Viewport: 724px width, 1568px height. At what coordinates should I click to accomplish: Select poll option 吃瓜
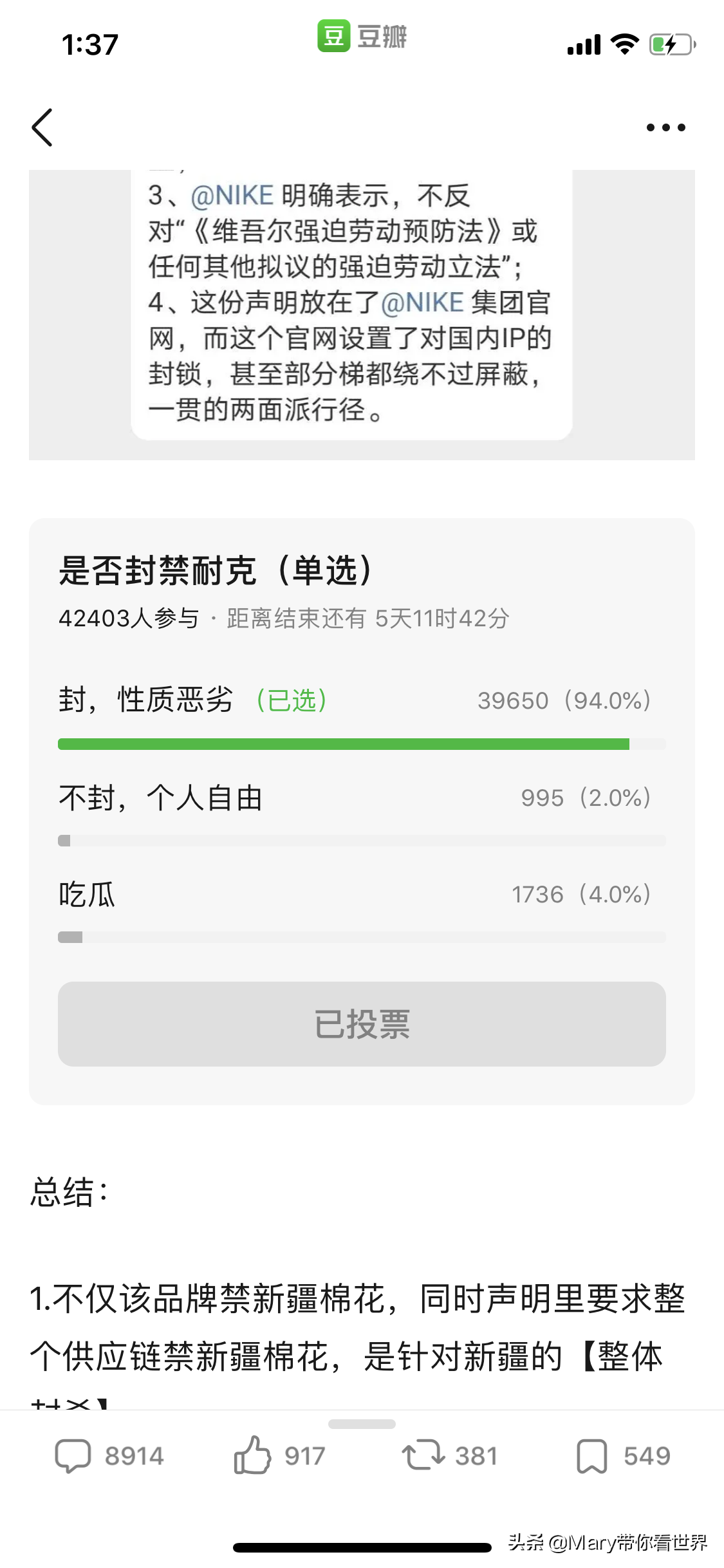point(87,894)
